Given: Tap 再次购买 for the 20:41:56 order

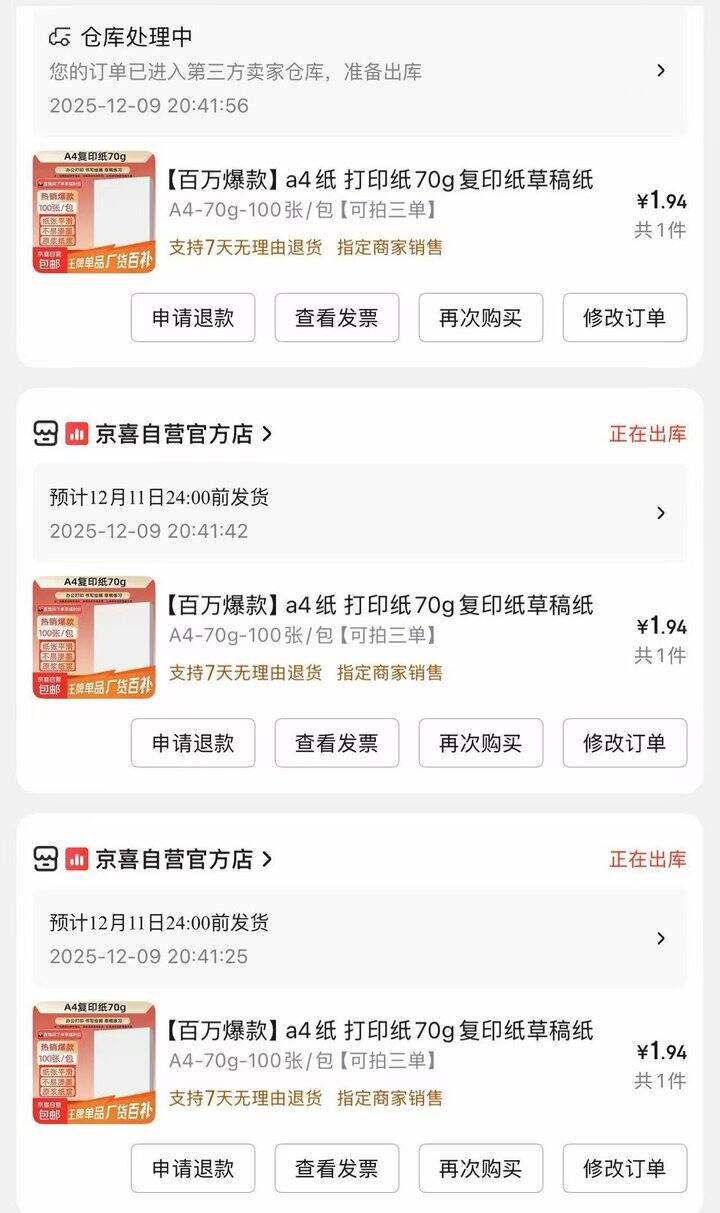Looking at the screenshot, I should (481, 318).
